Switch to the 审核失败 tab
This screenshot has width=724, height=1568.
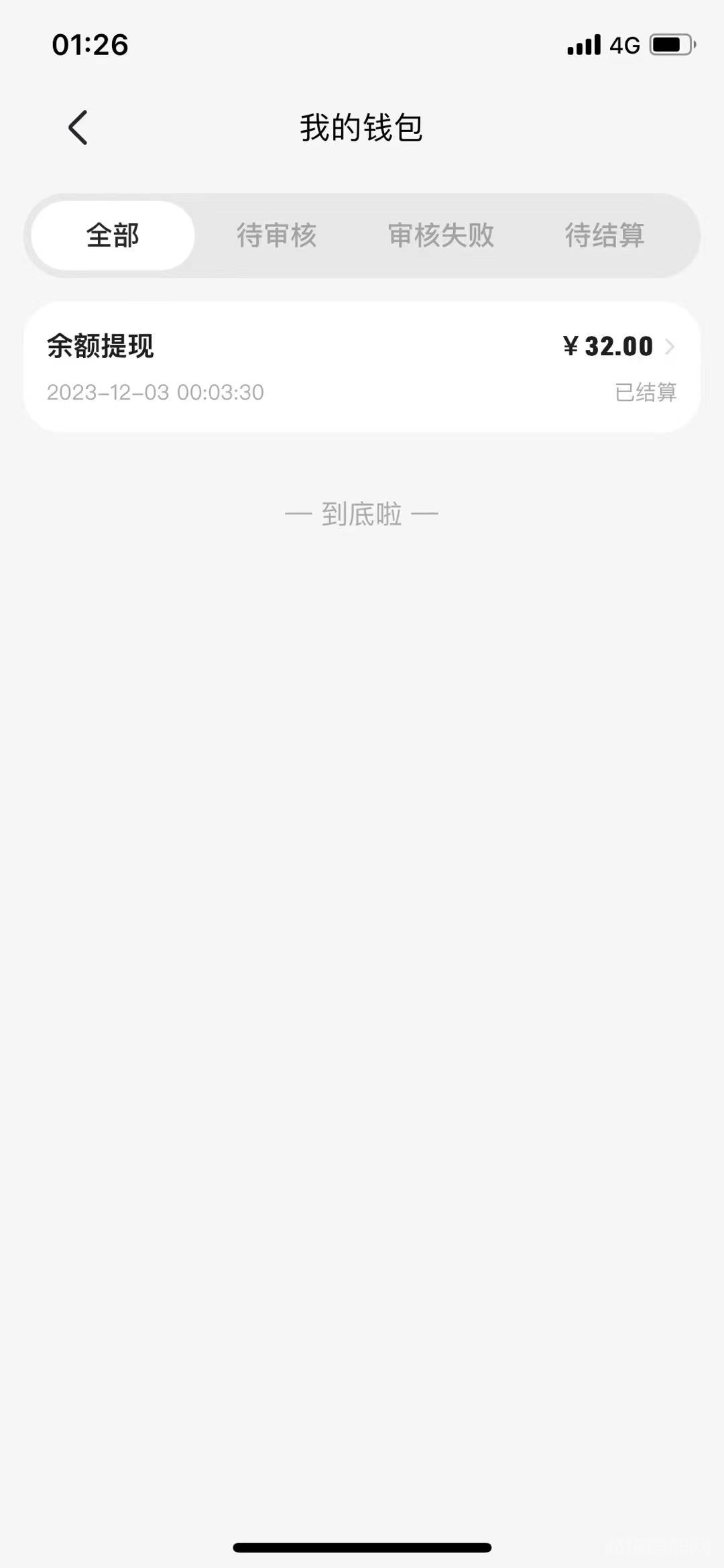pyautogui.click(x=441, y=235)
